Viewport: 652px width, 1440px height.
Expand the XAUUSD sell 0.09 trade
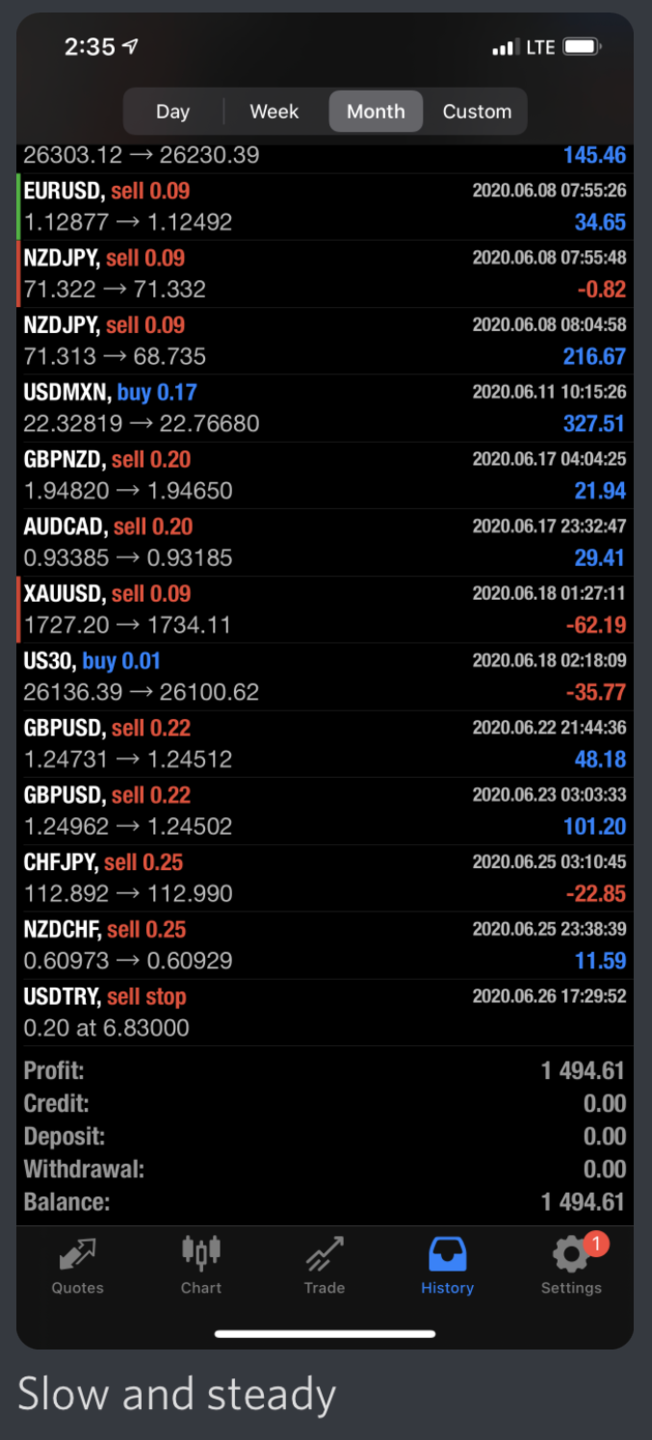click(x=325, y=609)
